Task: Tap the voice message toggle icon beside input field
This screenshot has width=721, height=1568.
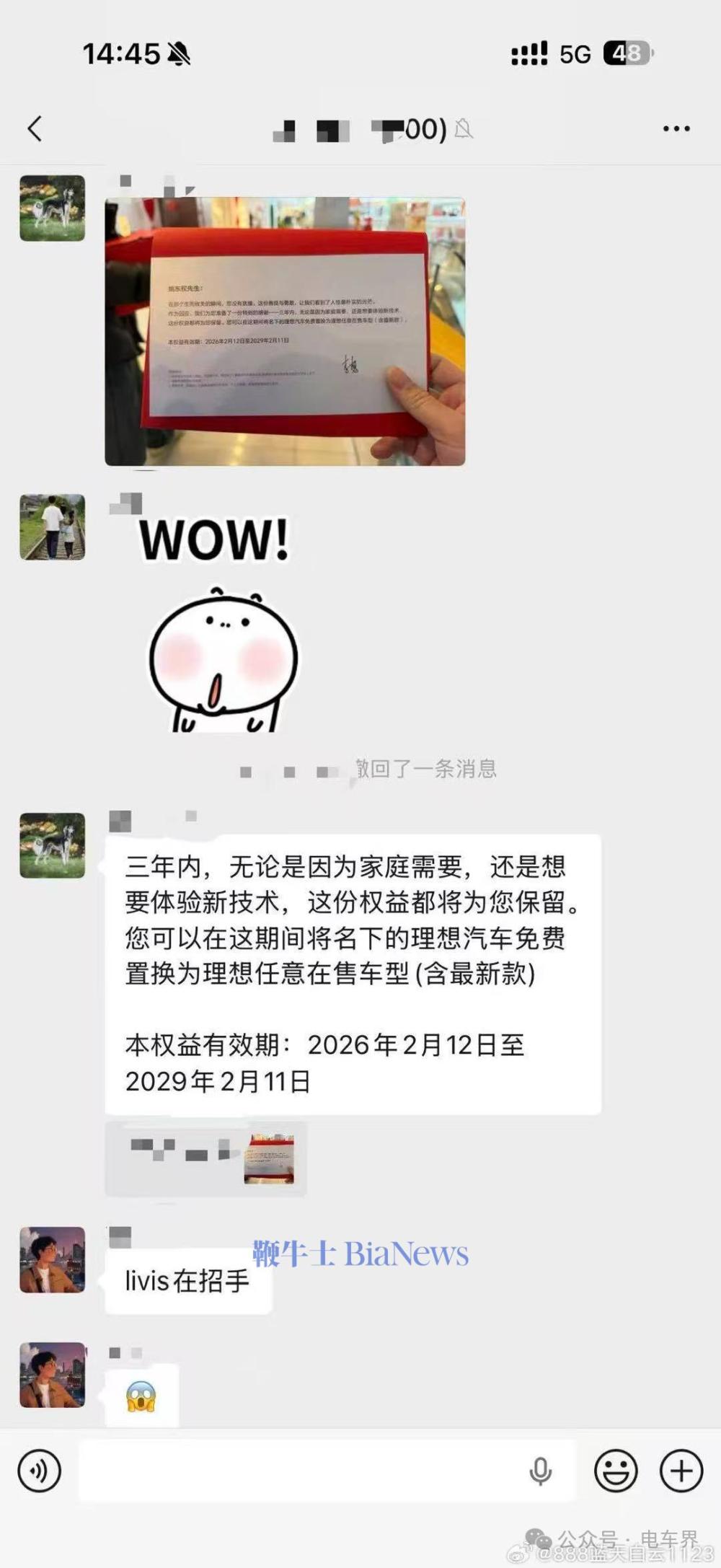Action: (39, 1471)
